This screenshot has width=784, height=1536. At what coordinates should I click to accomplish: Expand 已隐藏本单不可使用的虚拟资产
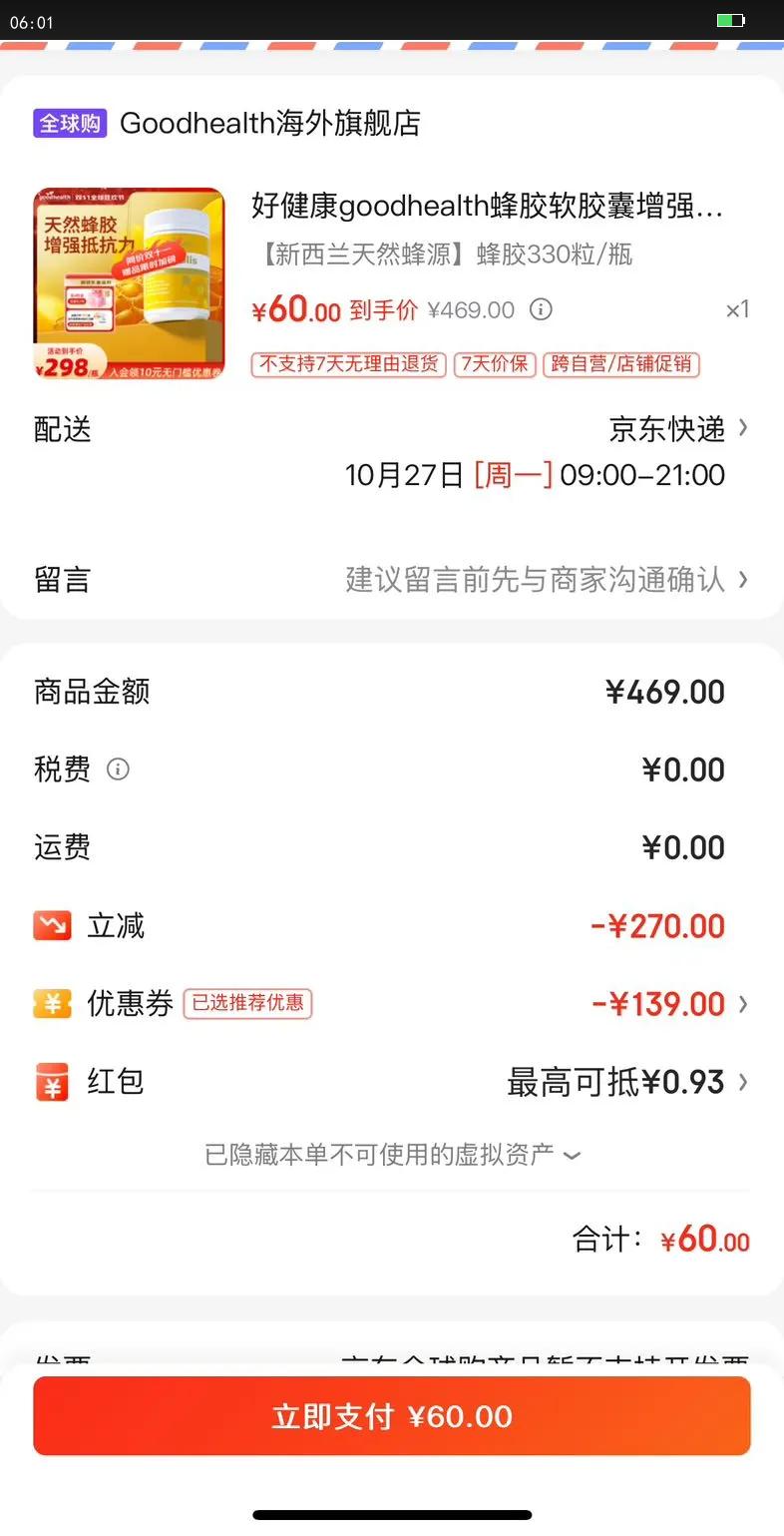(392, 1155)
